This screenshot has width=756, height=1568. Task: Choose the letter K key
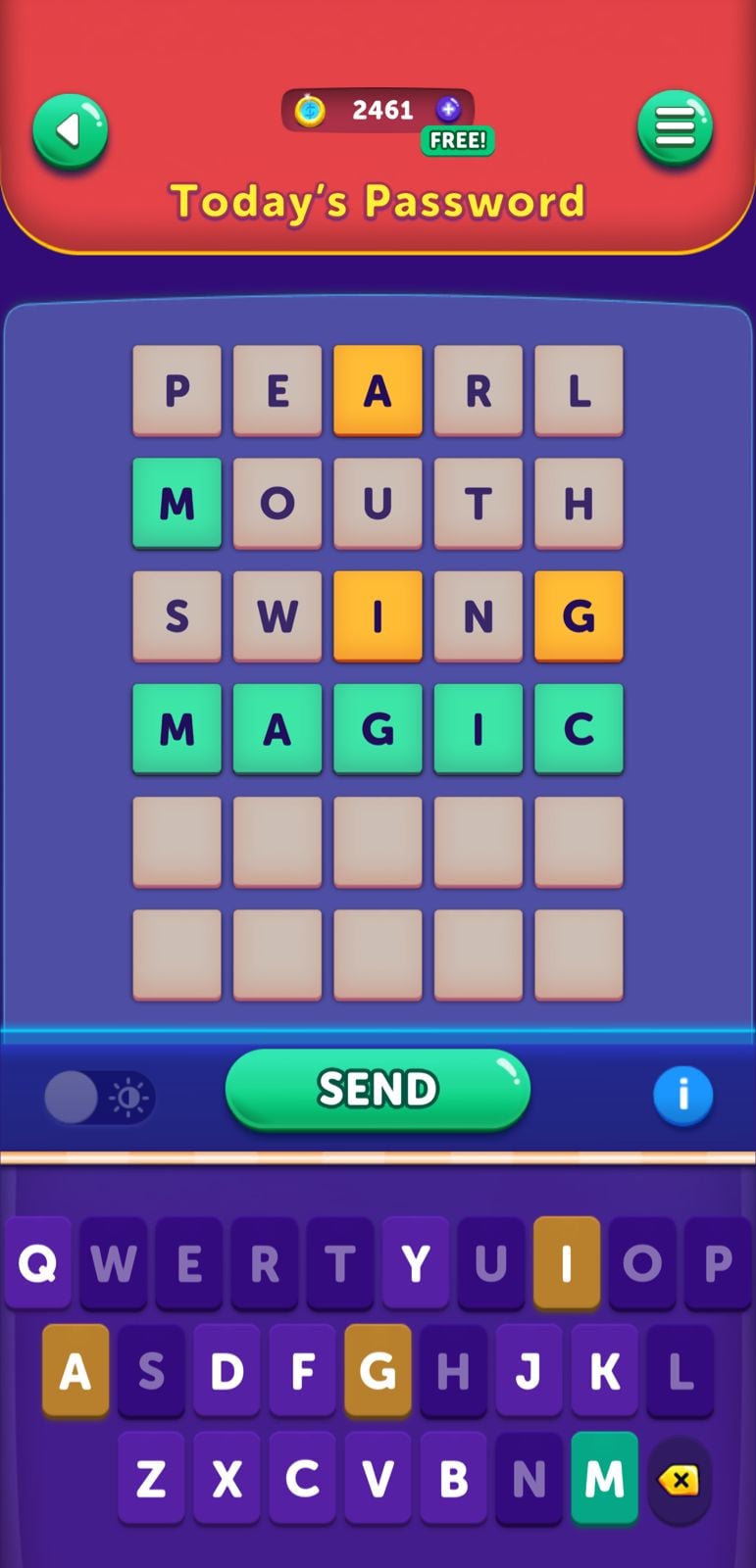click(x=604, y=1371)
